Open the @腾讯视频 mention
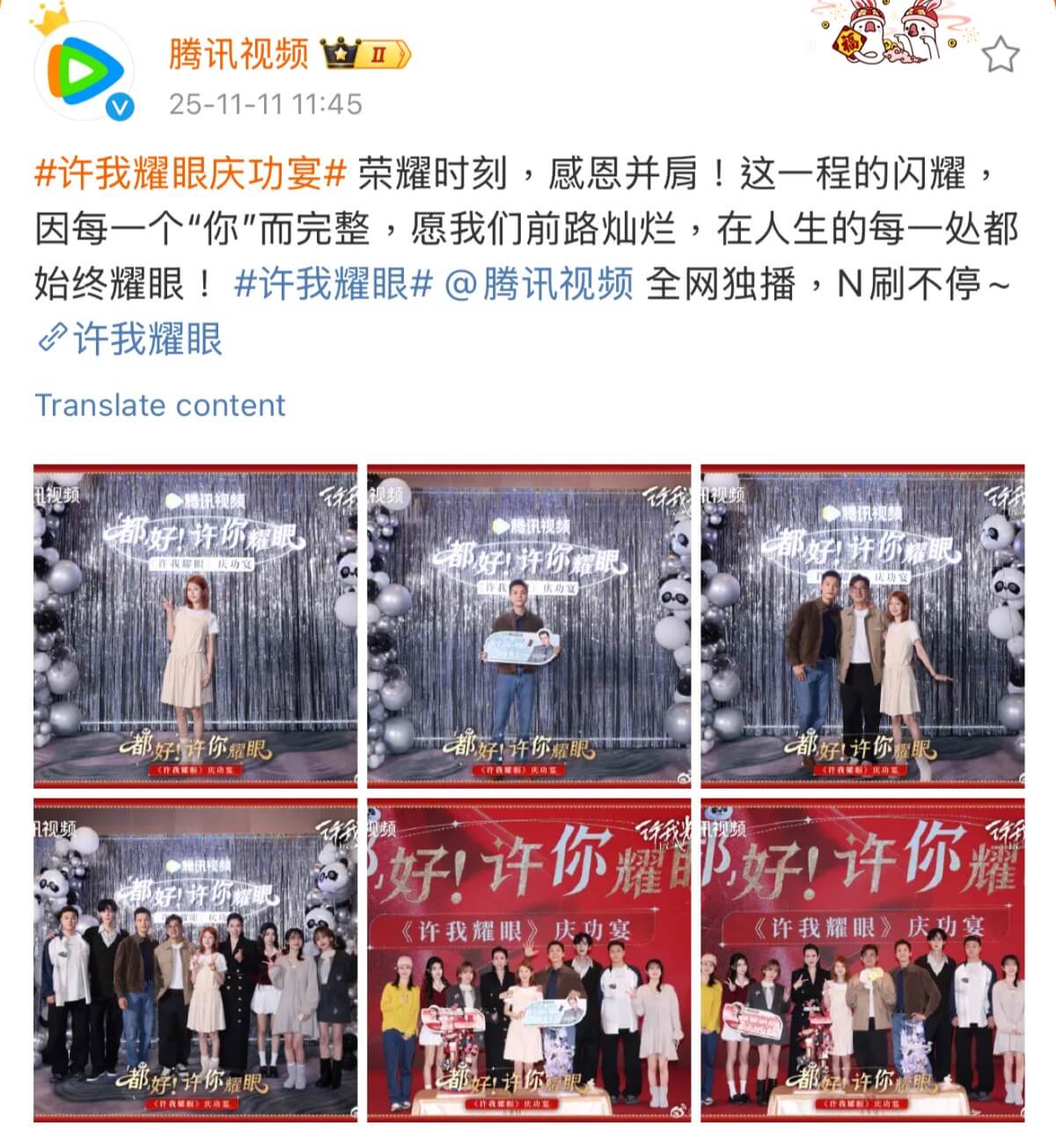1056x1148 pixels. 539,284
